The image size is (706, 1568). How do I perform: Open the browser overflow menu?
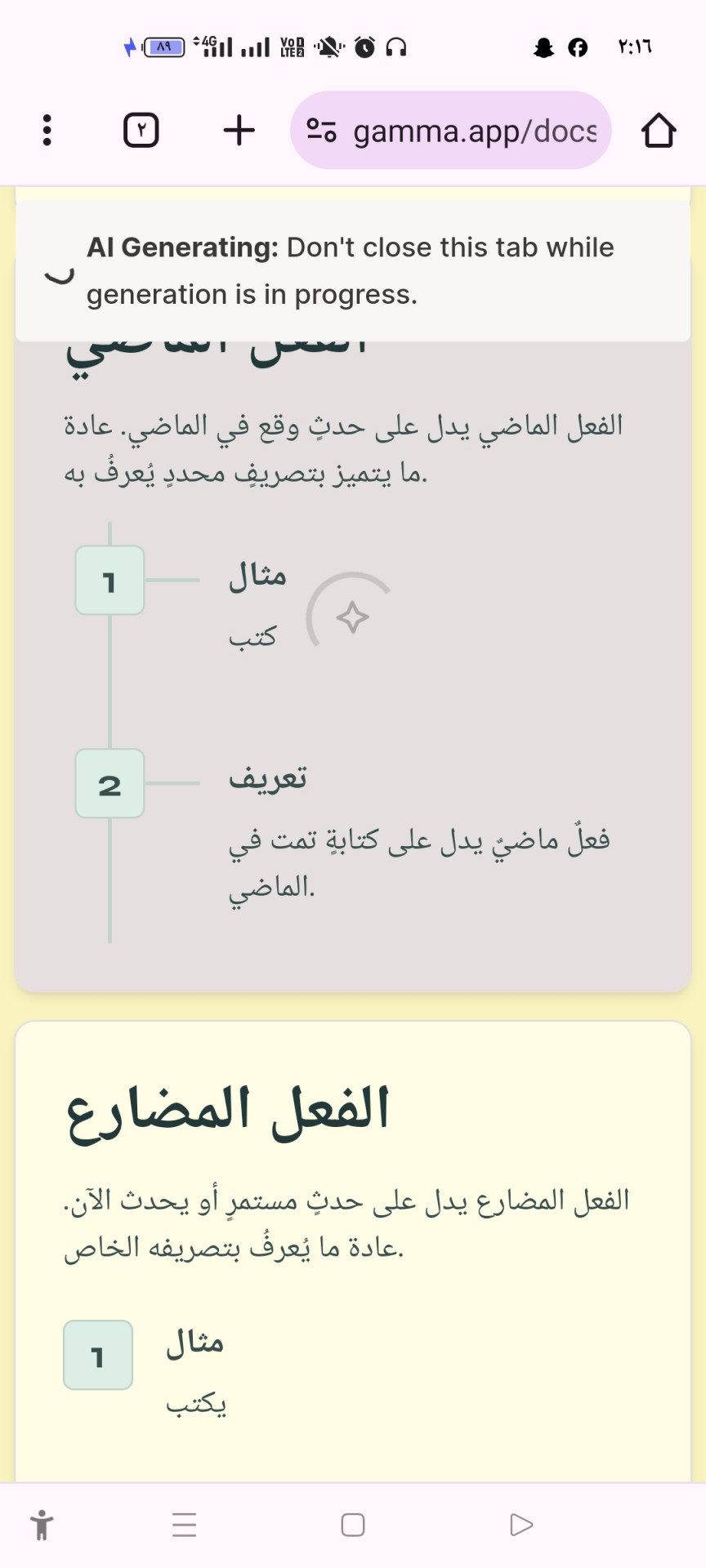[x=47, y=131]
